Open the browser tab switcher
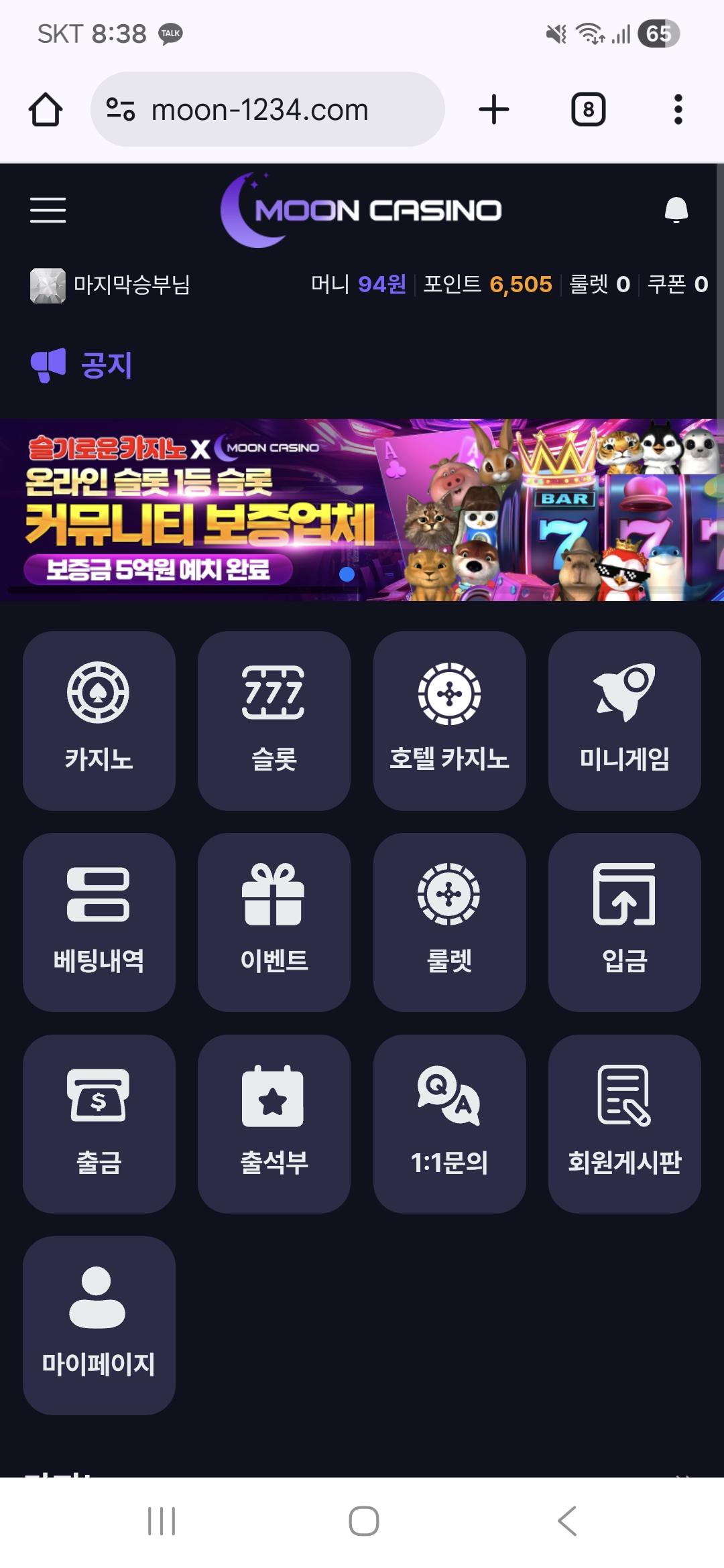 588,109
